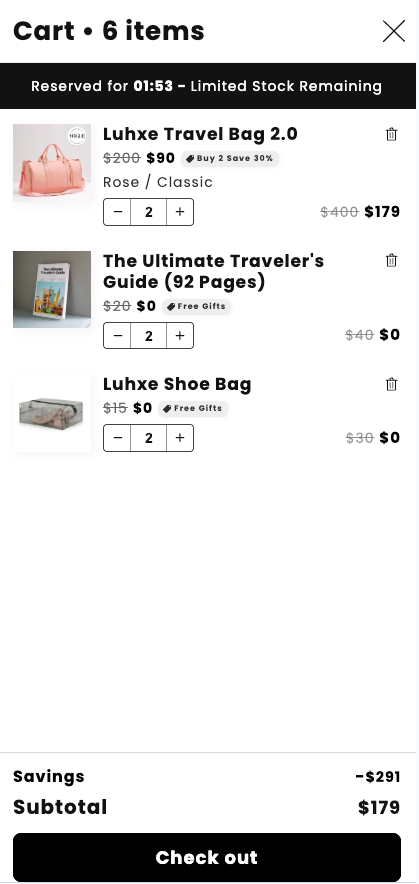Increase Luhxe Travel Bag 2.0 quantity

pos(180,212)
